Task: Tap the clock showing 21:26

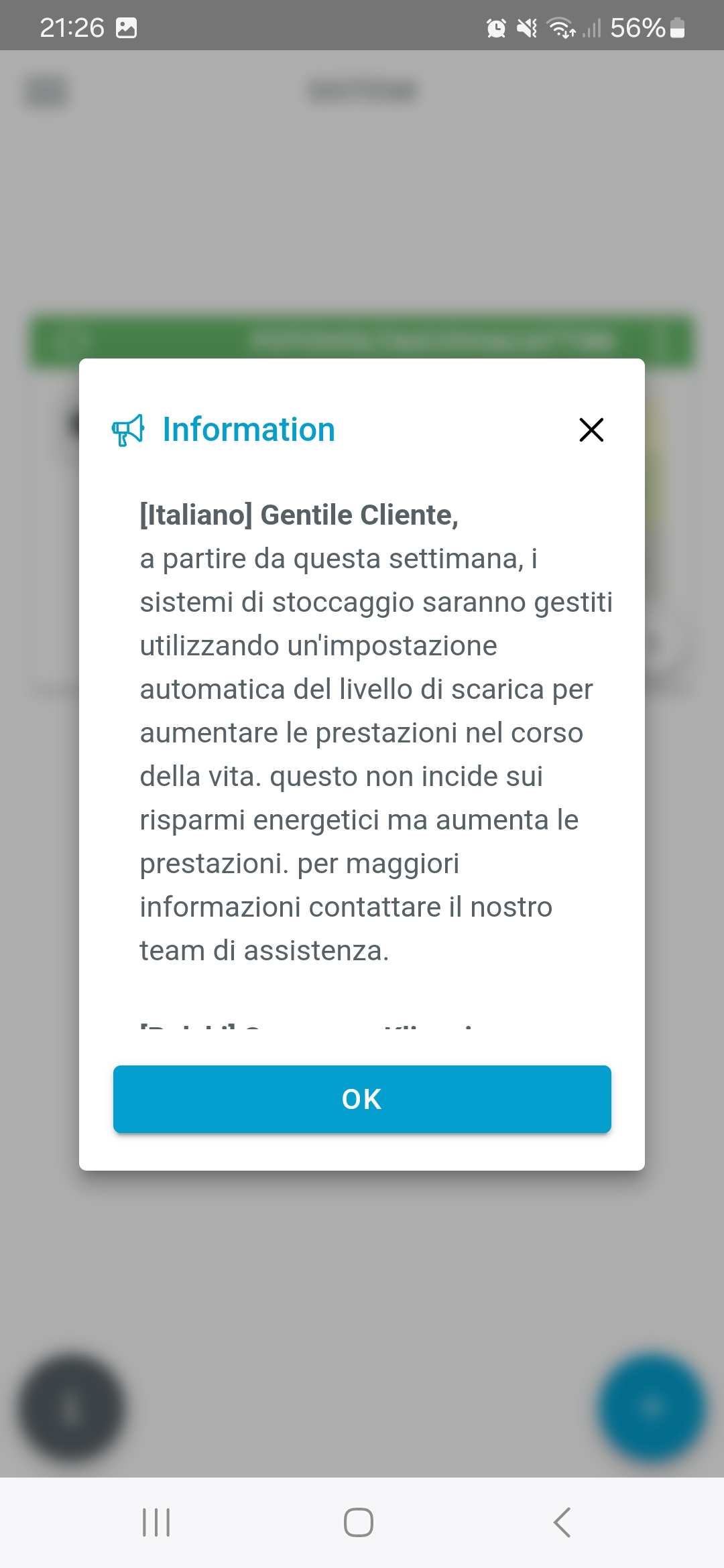Action: (71, 25)
